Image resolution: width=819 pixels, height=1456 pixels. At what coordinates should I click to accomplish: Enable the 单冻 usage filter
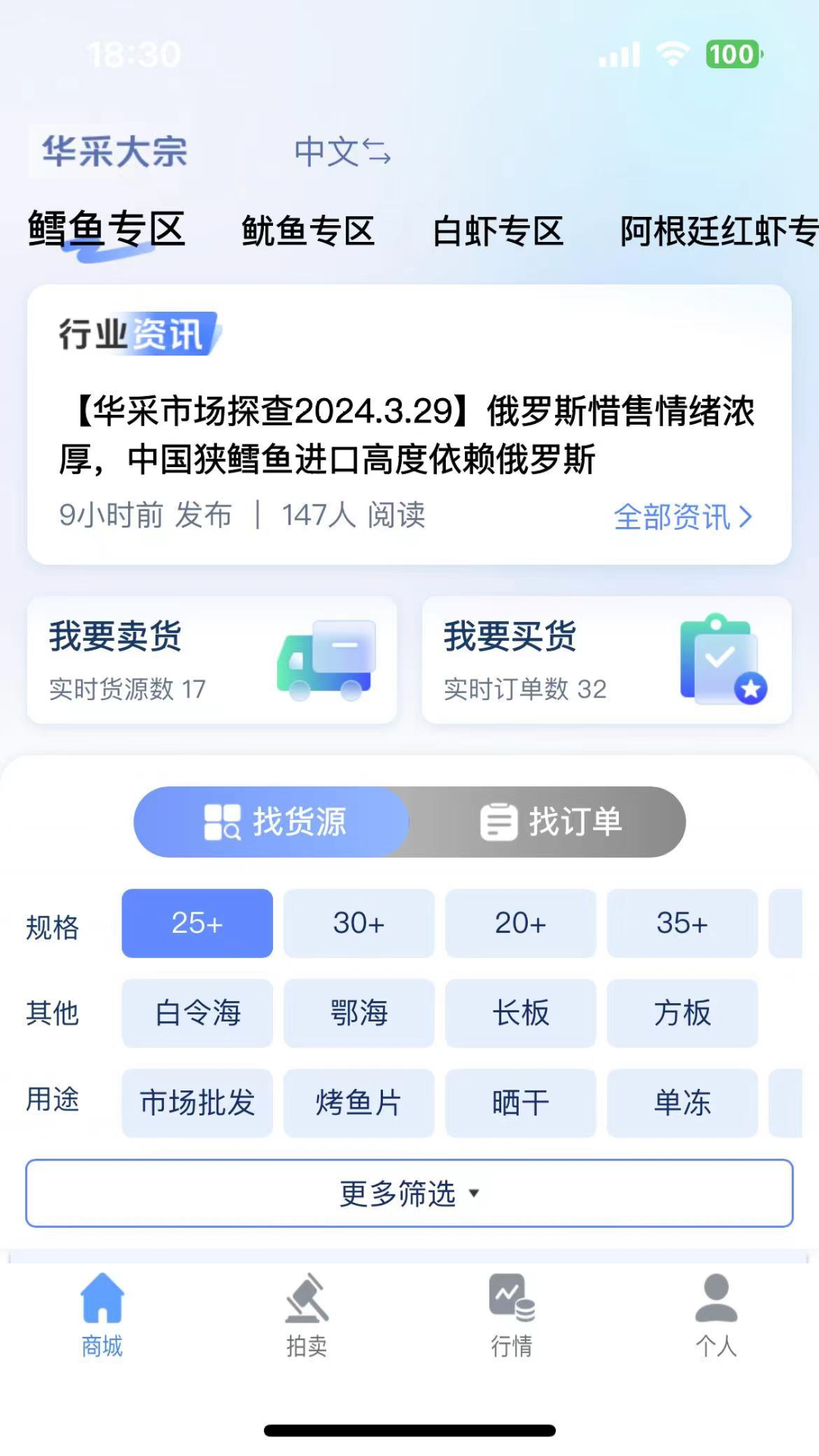(682, 1103)
